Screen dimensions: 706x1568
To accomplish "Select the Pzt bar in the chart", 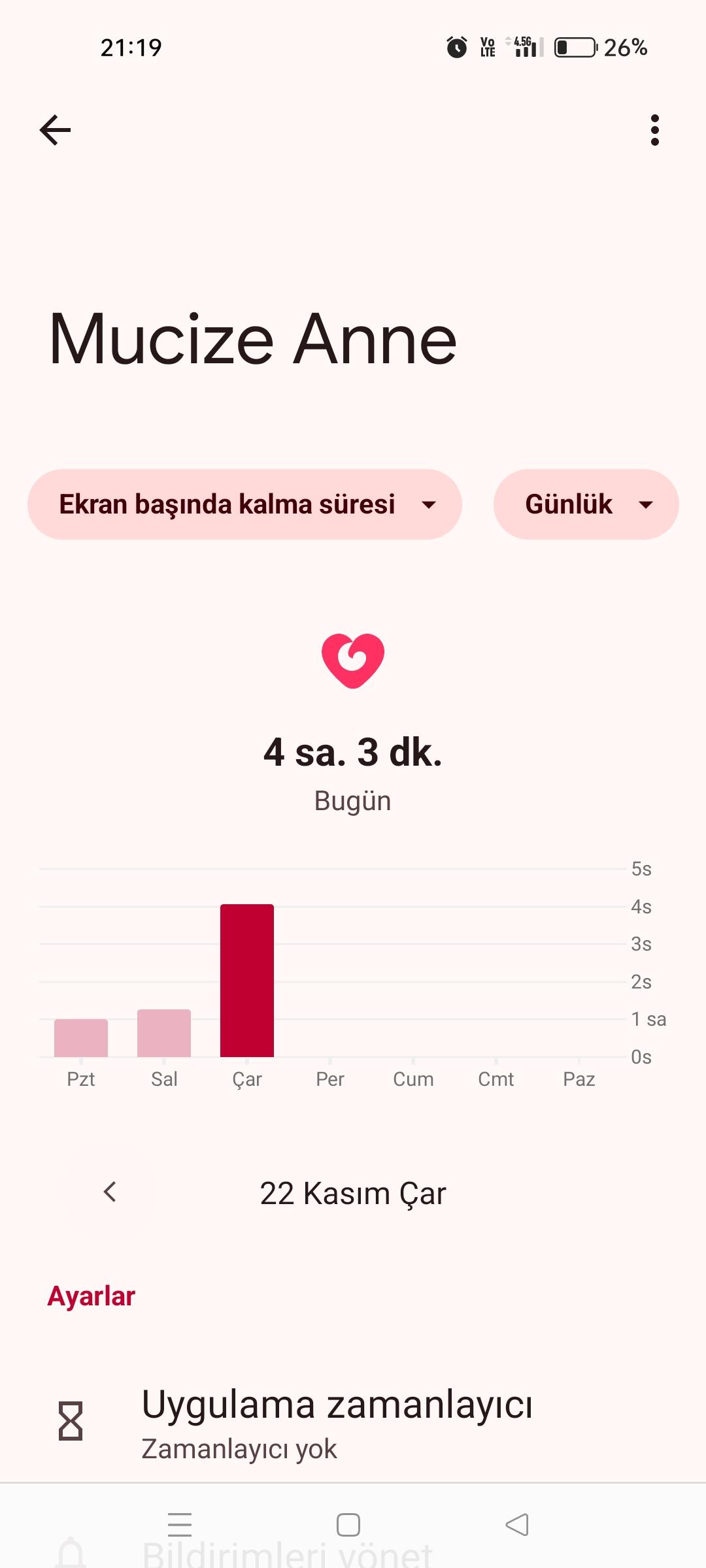I will click(x=81, y=1037).
